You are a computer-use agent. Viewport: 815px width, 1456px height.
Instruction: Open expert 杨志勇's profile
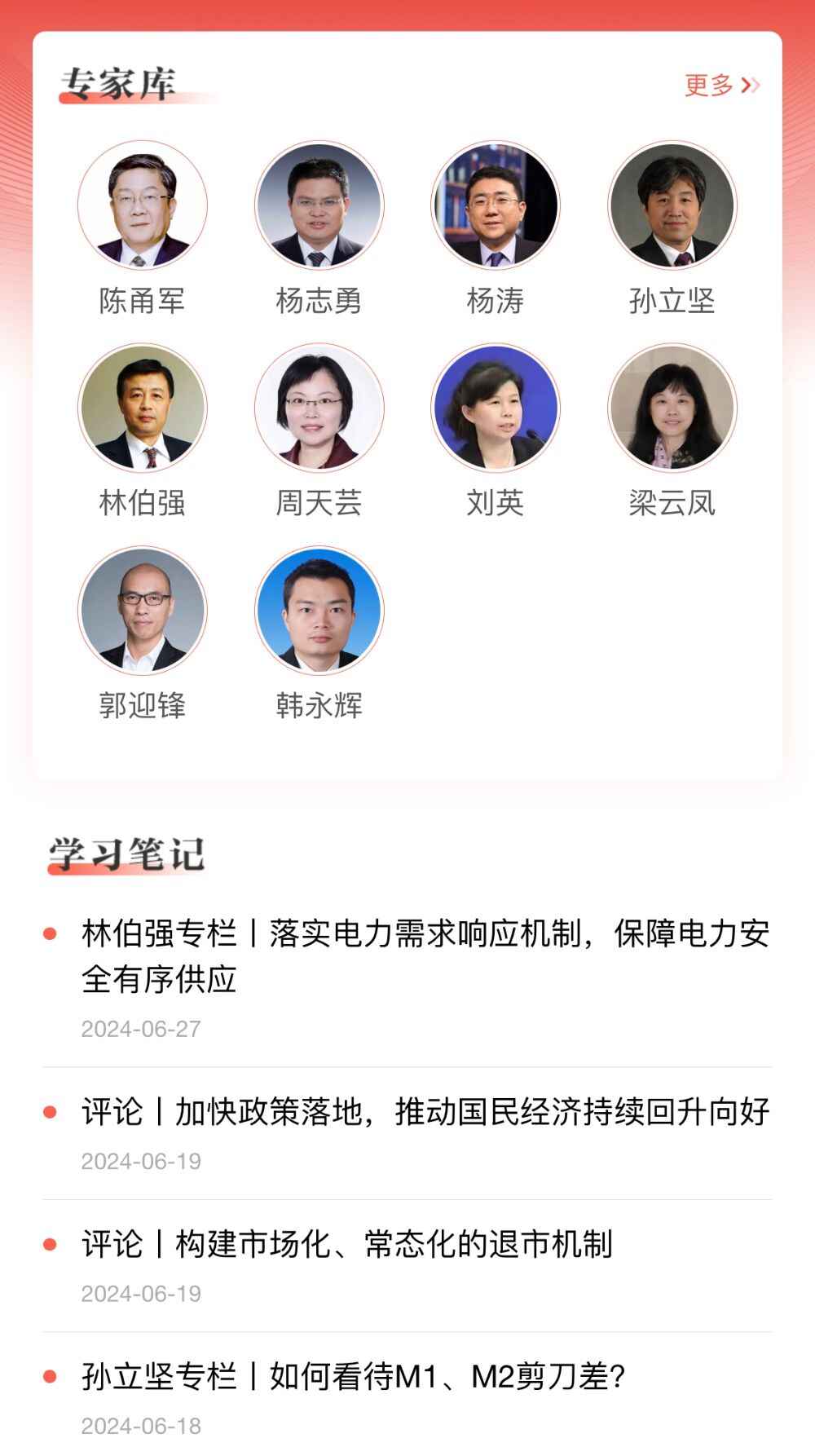[319, 205]
